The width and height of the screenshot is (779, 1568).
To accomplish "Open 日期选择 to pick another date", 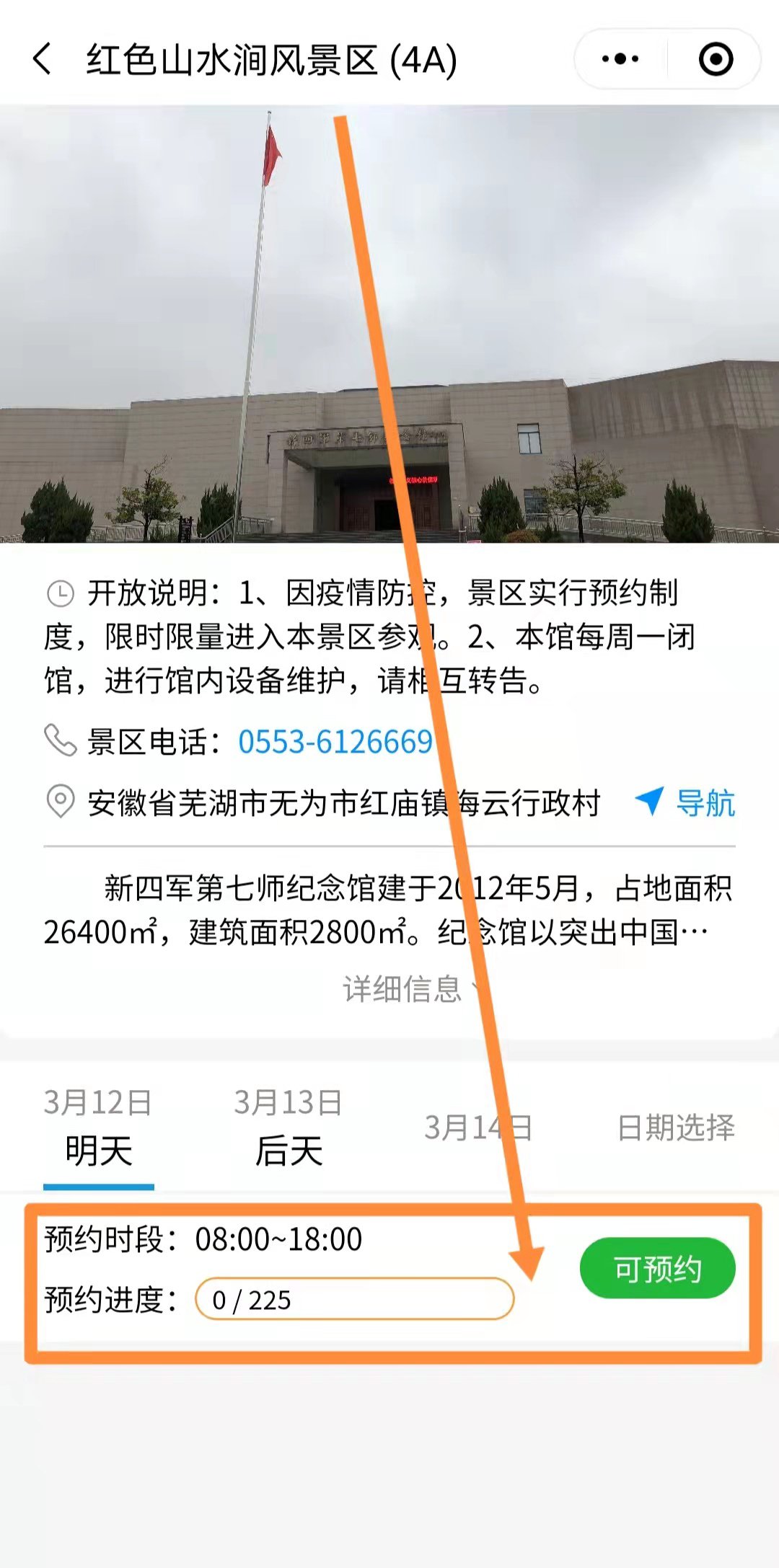I will [676, 1128].
